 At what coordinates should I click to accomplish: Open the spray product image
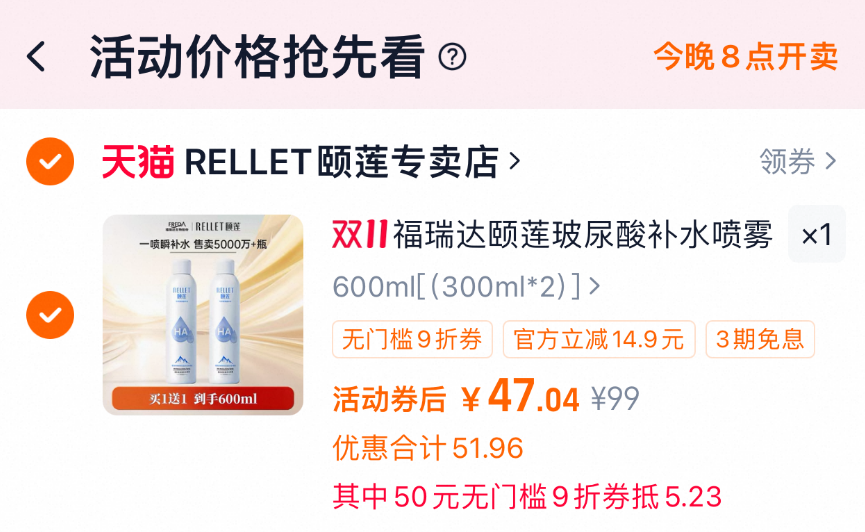(x=203, y=315)
